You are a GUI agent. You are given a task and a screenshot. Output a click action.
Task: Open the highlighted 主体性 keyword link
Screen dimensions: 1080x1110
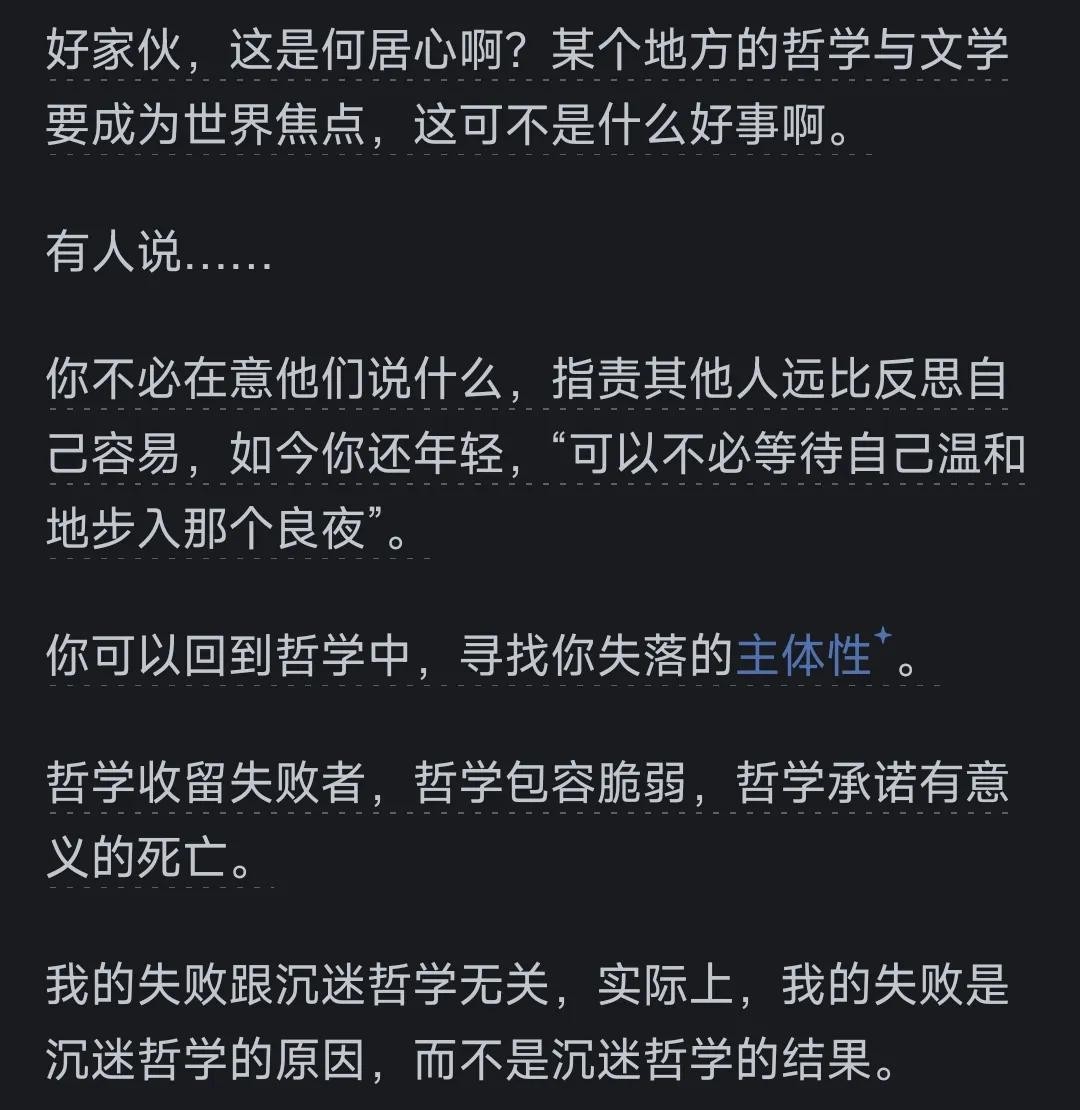(804, 657)
